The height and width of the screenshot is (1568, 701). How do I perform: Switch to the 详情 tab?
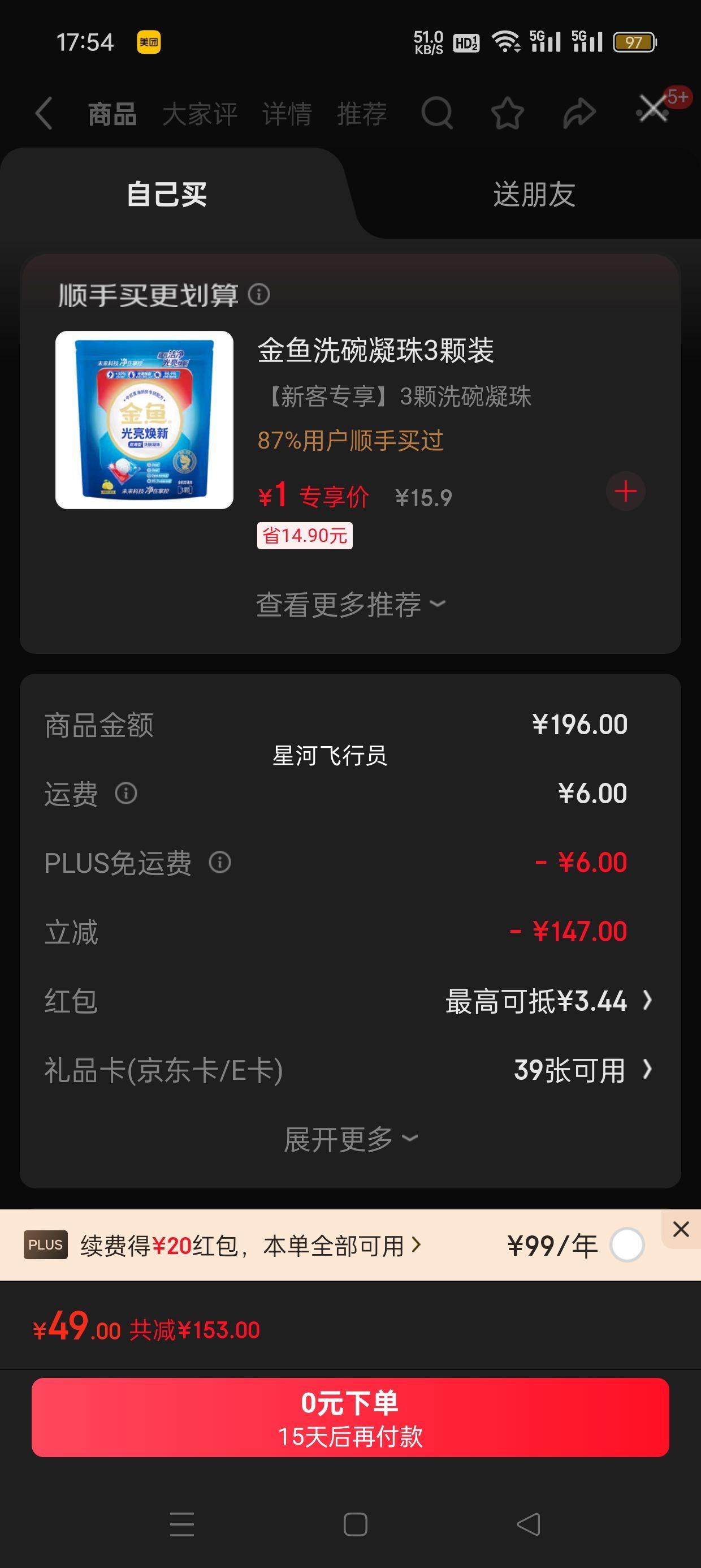point(287,114)
